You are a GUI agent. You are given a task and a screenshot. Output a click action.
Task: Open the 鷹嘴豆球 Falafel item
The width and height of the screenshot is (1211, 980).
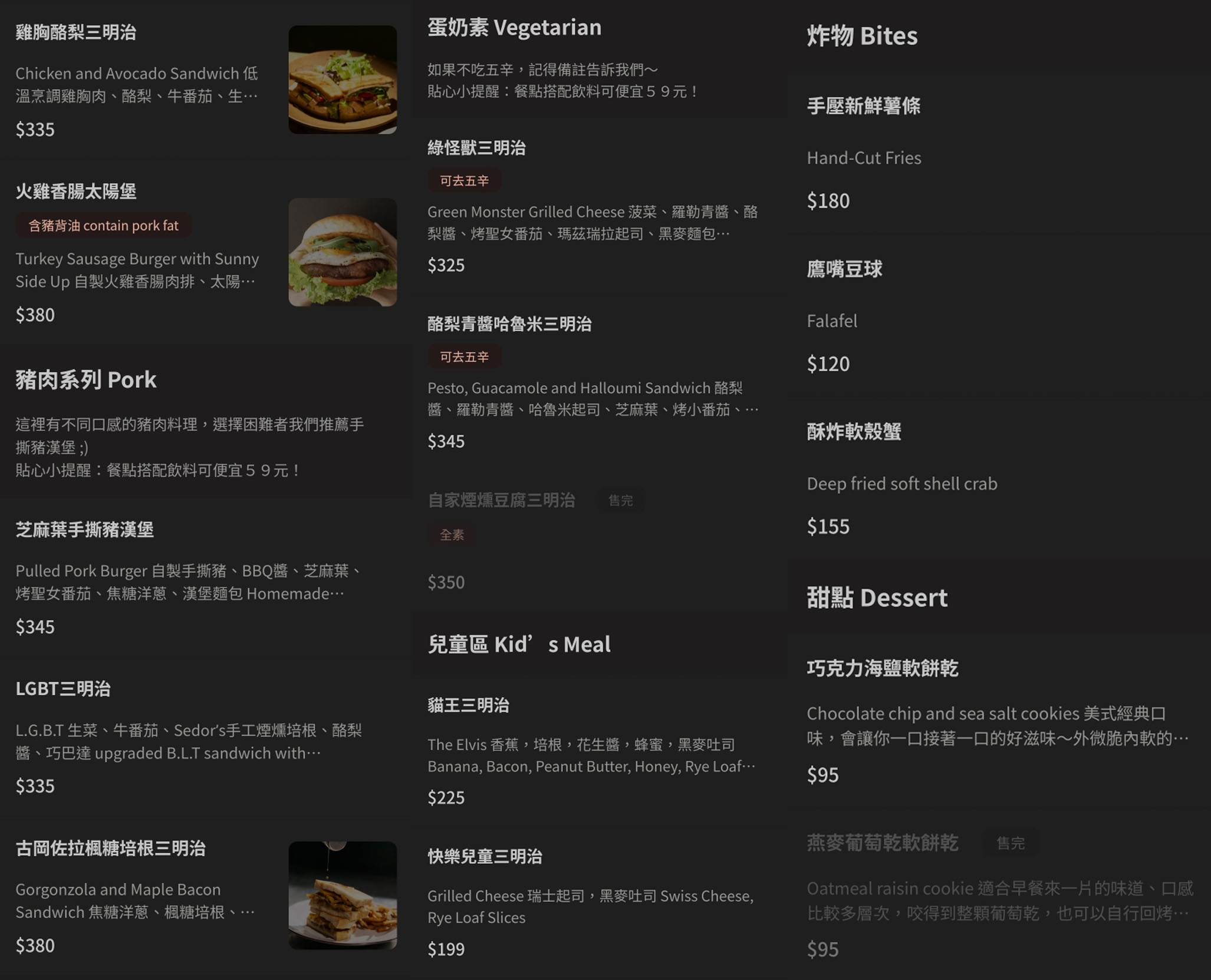click(844, 269)
